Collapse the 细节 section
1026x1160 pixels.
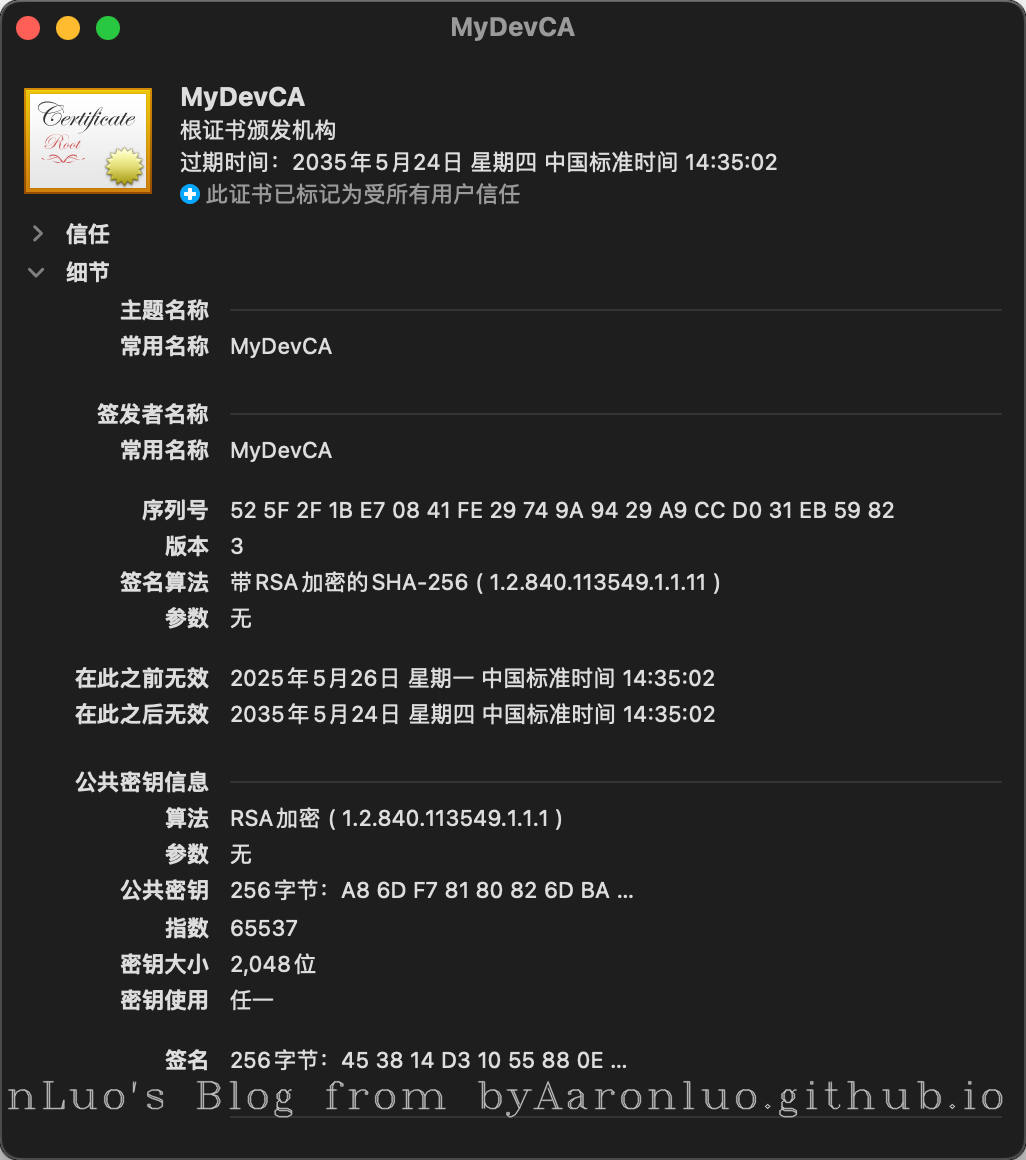point(37,272)
